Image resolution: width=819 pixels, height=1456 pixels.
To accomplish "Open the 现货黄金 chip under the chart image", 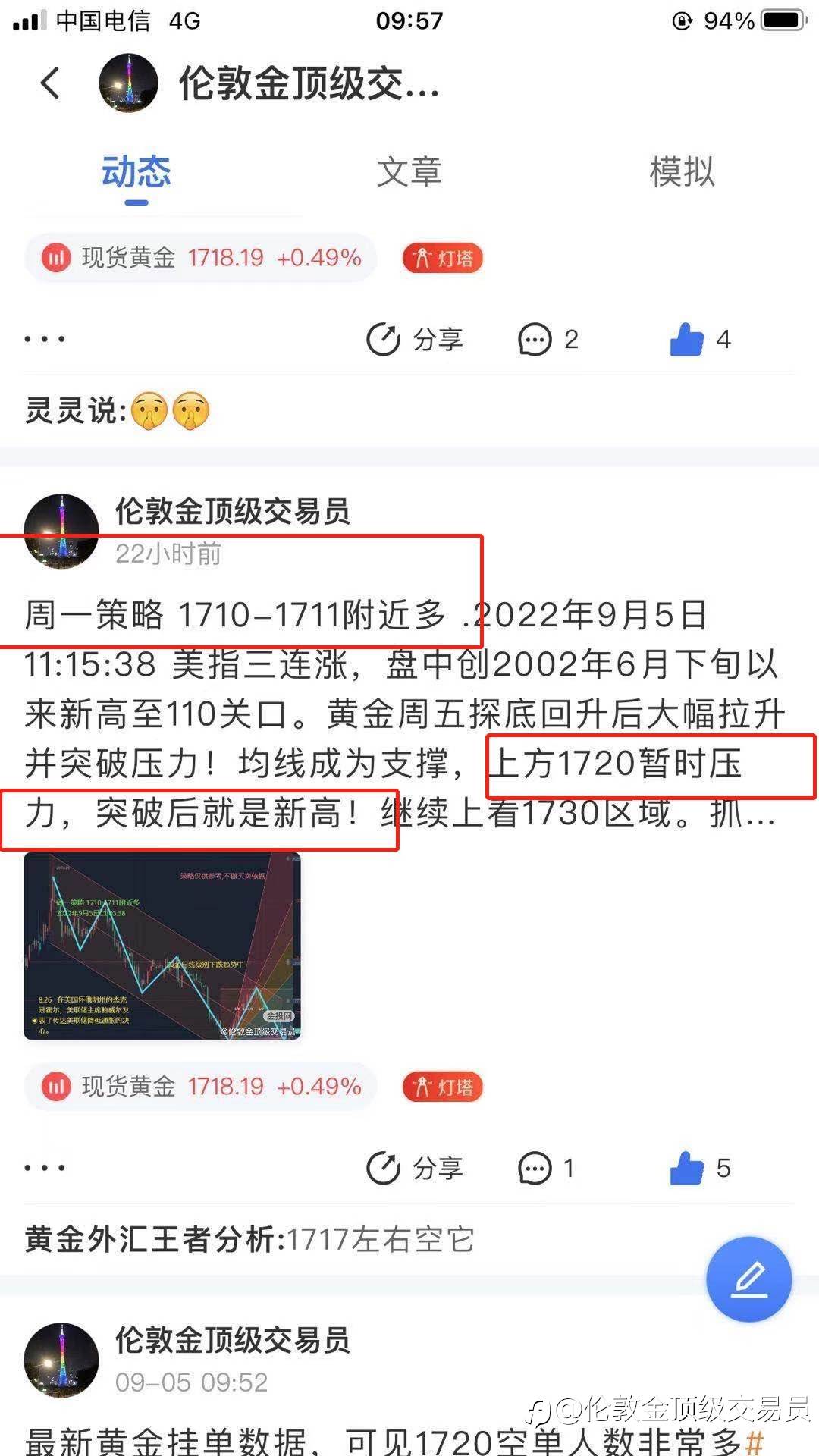I will pyautogui.click(x=201, y=1087).
